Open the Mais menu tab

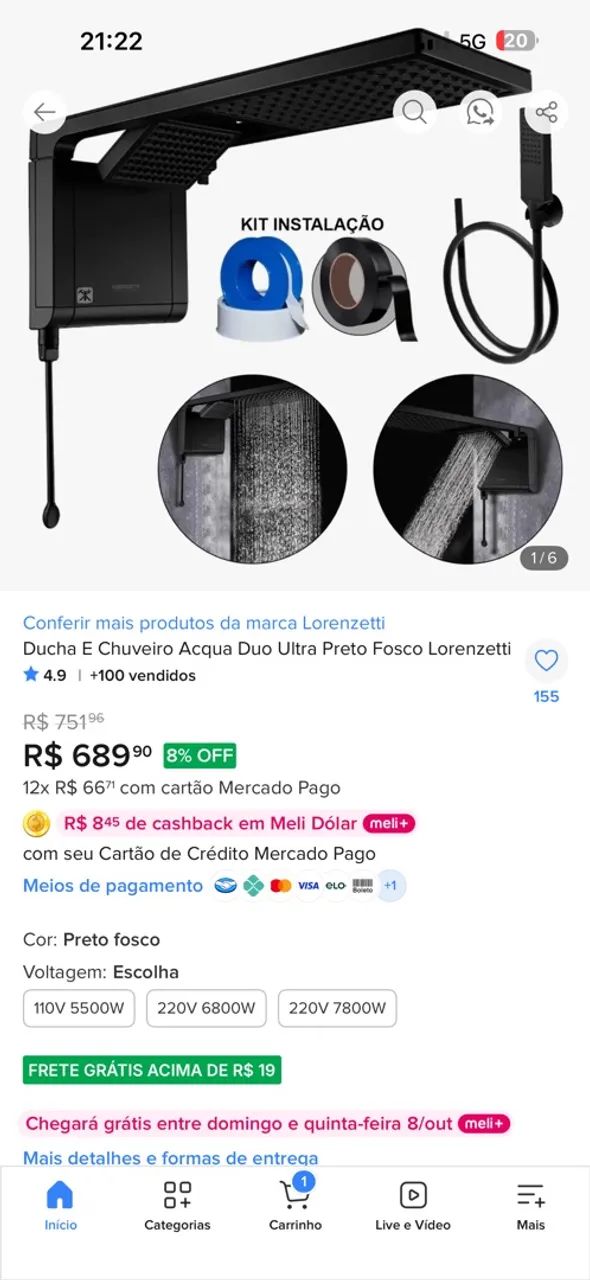click(x=531, y=1205)
